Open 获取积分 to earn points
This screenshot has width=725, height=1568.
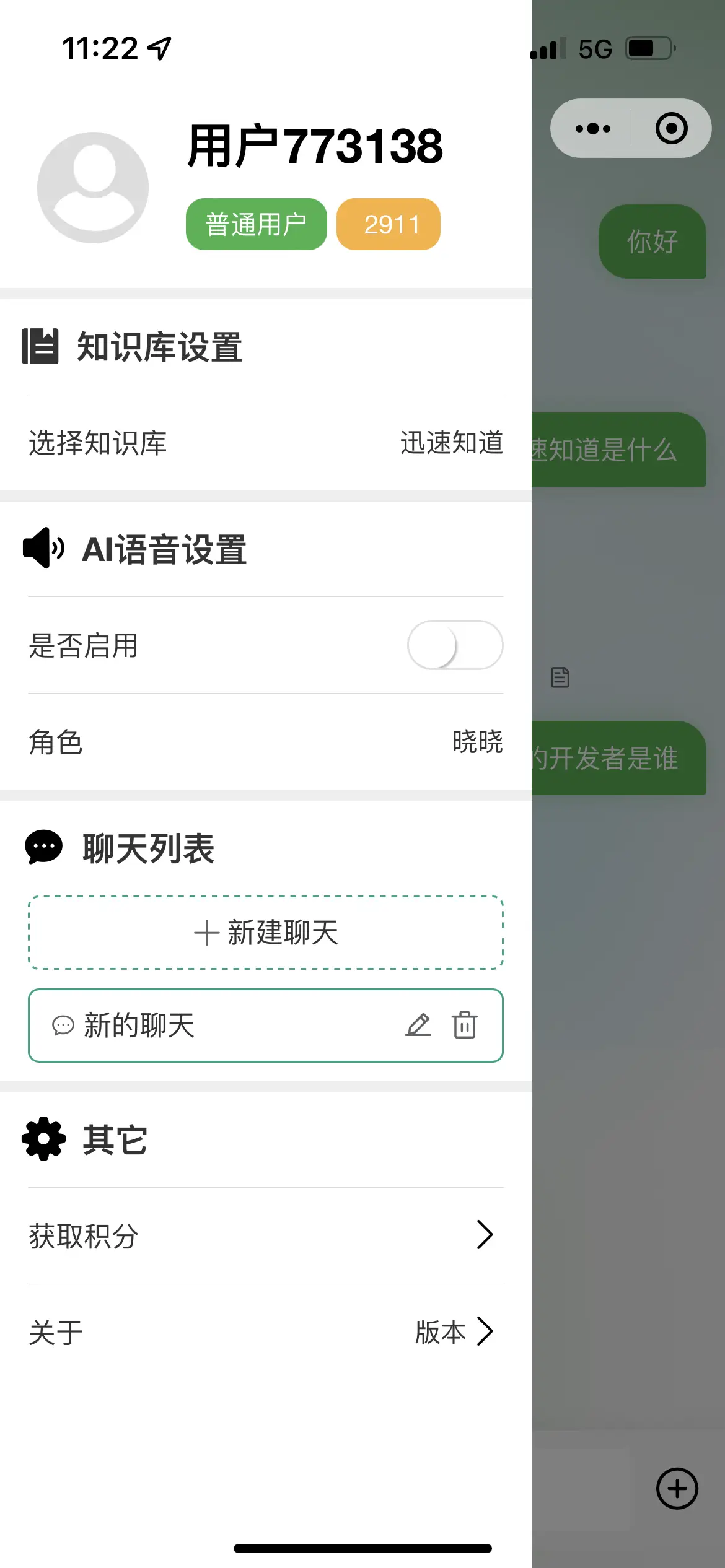point(265,1236)
